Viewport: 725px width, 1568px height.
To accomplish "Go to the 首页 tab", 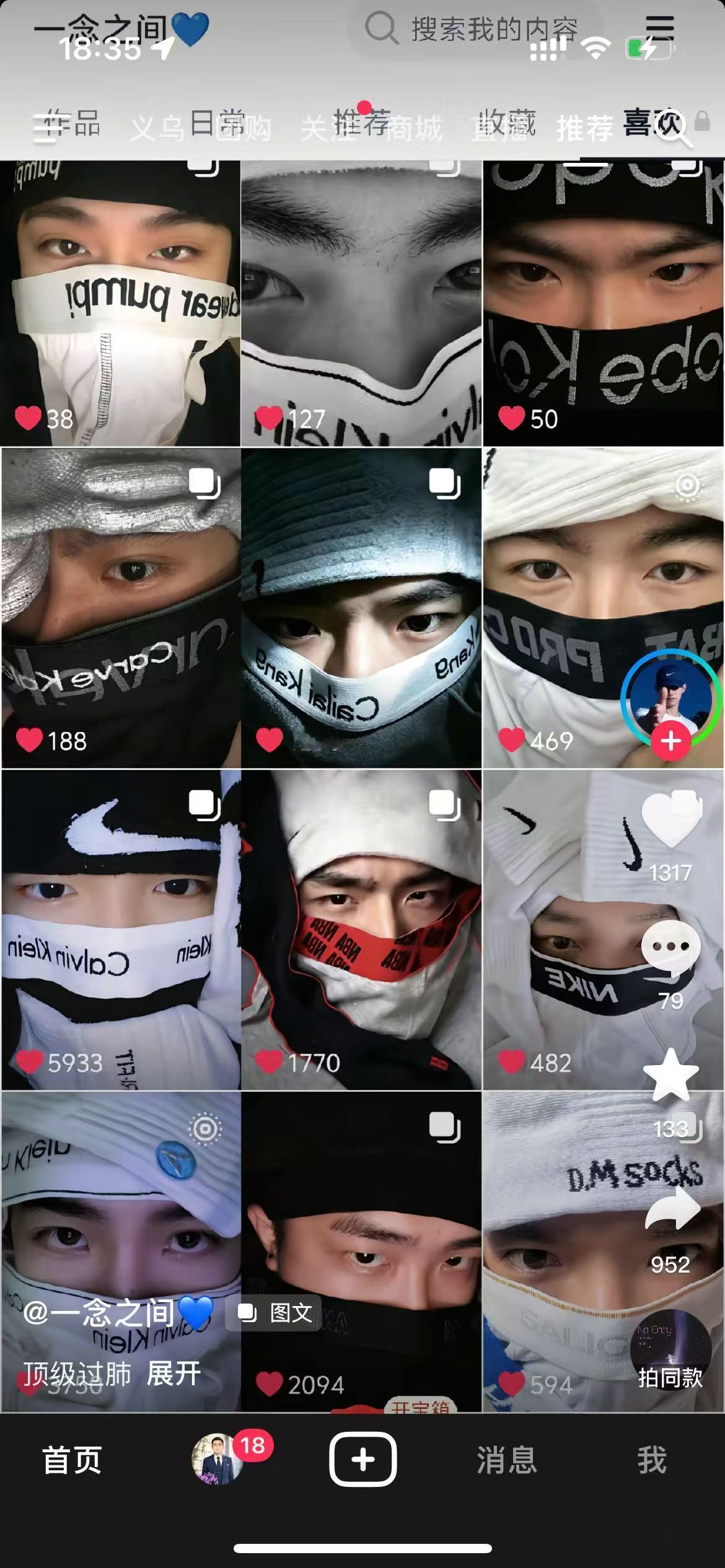I will click(72, 1460).
